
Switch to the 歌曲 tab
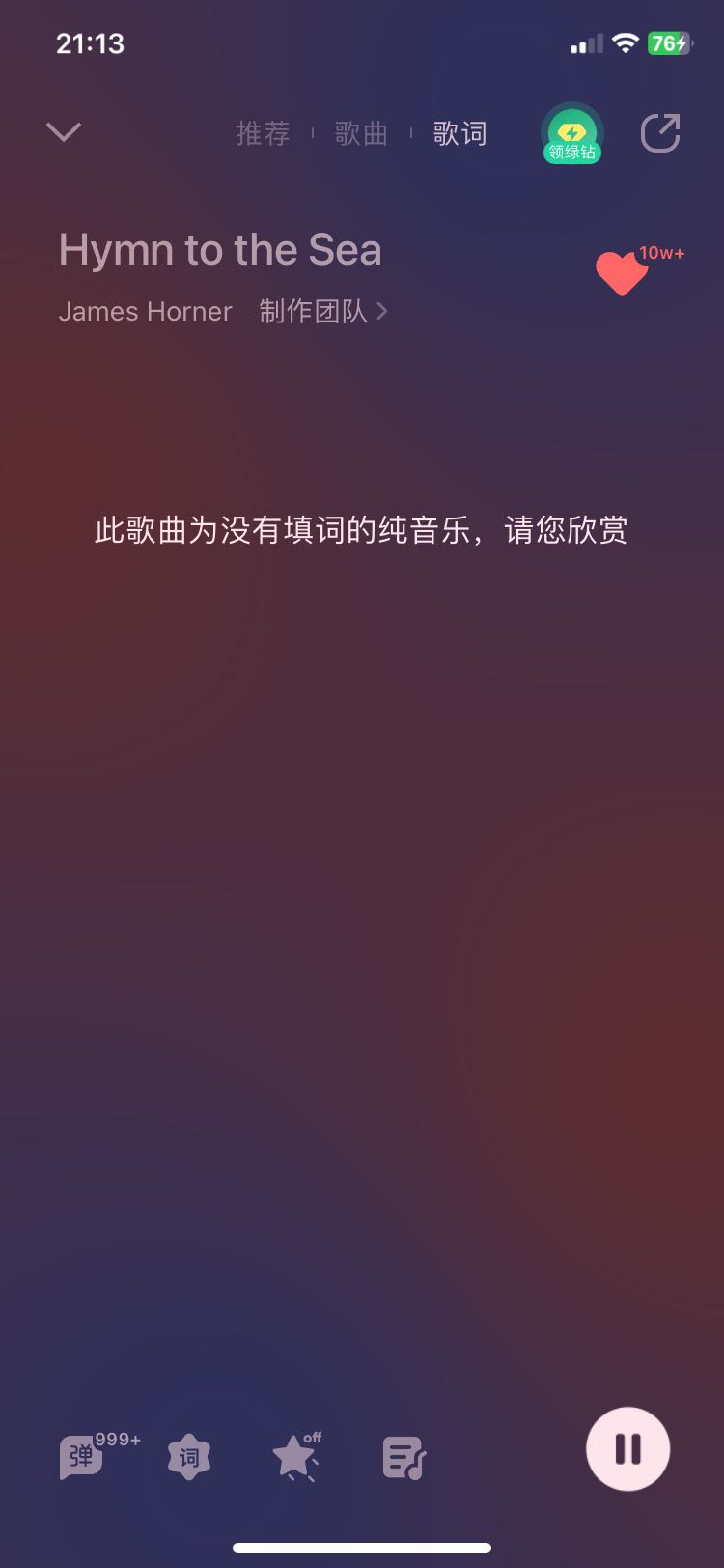[361, 133]
